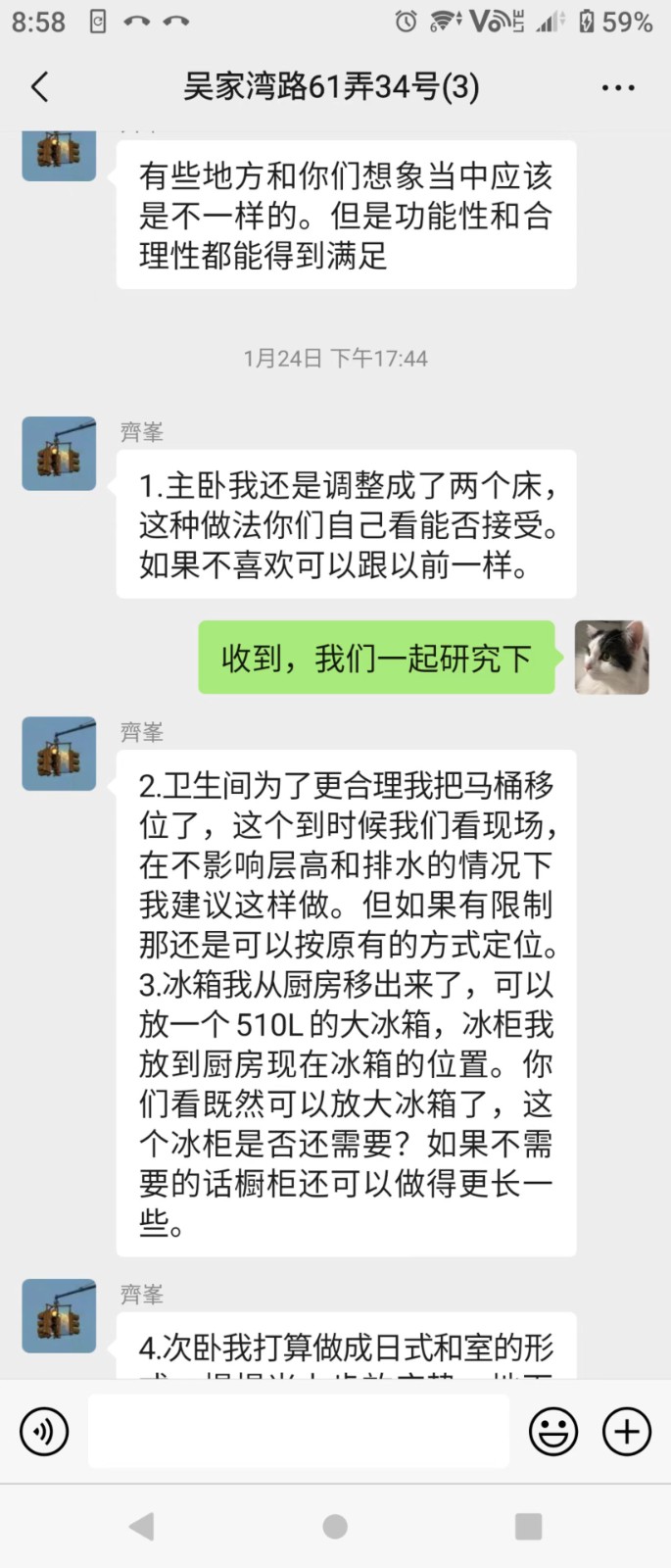Open my cat avatar profile
The image size is (671, 1568).
pos(611,657)
